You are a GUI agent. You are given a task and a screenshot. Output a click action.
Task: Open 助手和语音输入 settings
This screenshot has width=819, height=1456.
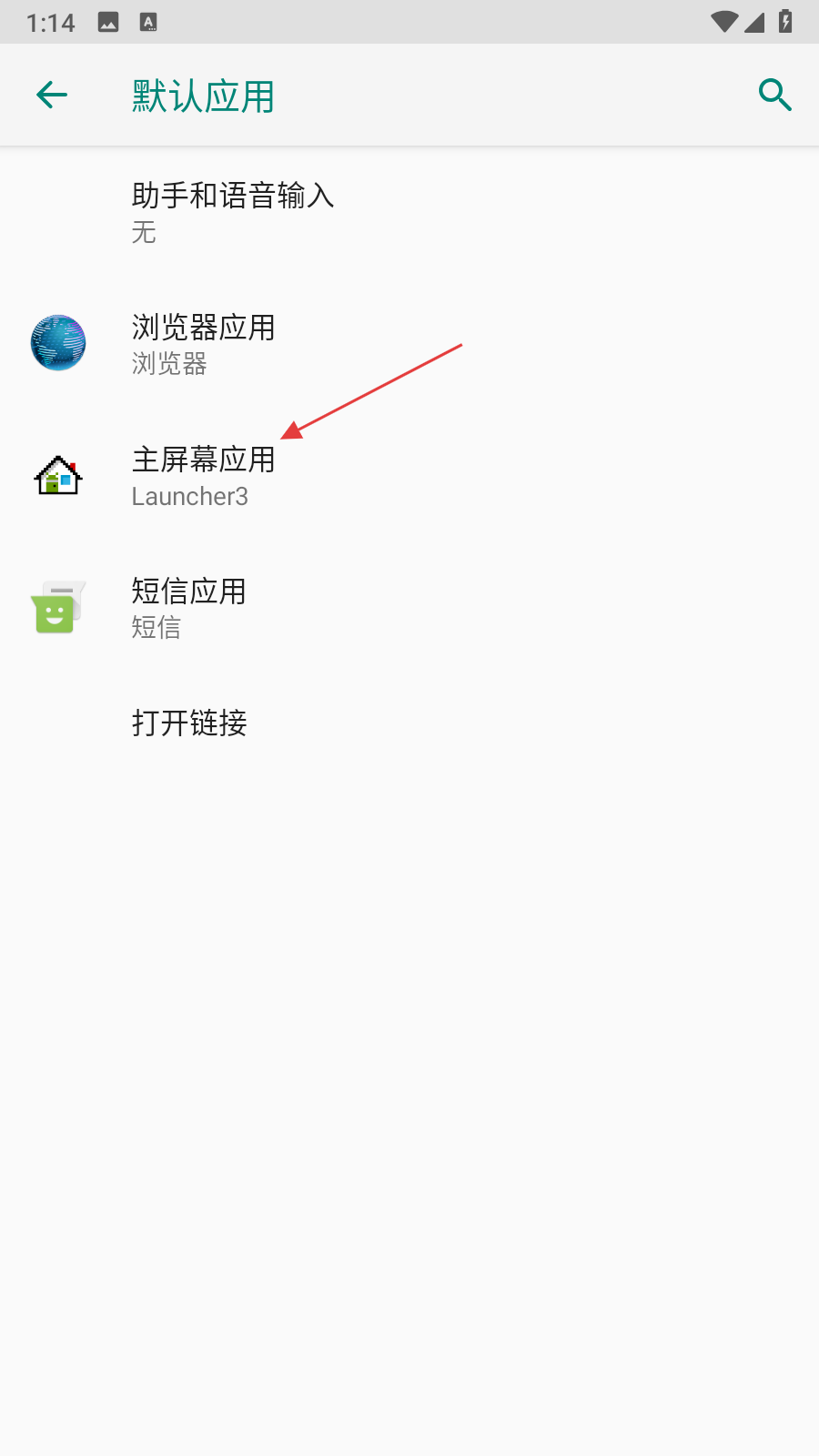point(233,212)
